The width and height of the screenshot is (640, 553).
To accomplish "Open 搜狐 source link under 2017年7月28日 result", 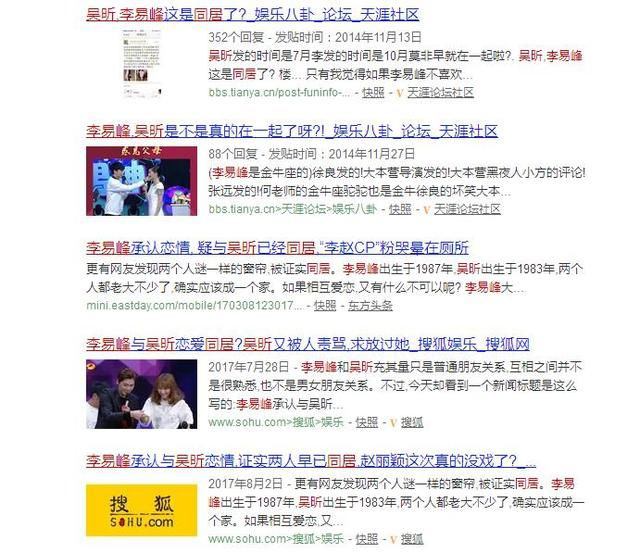I will [x=411, y=423].
